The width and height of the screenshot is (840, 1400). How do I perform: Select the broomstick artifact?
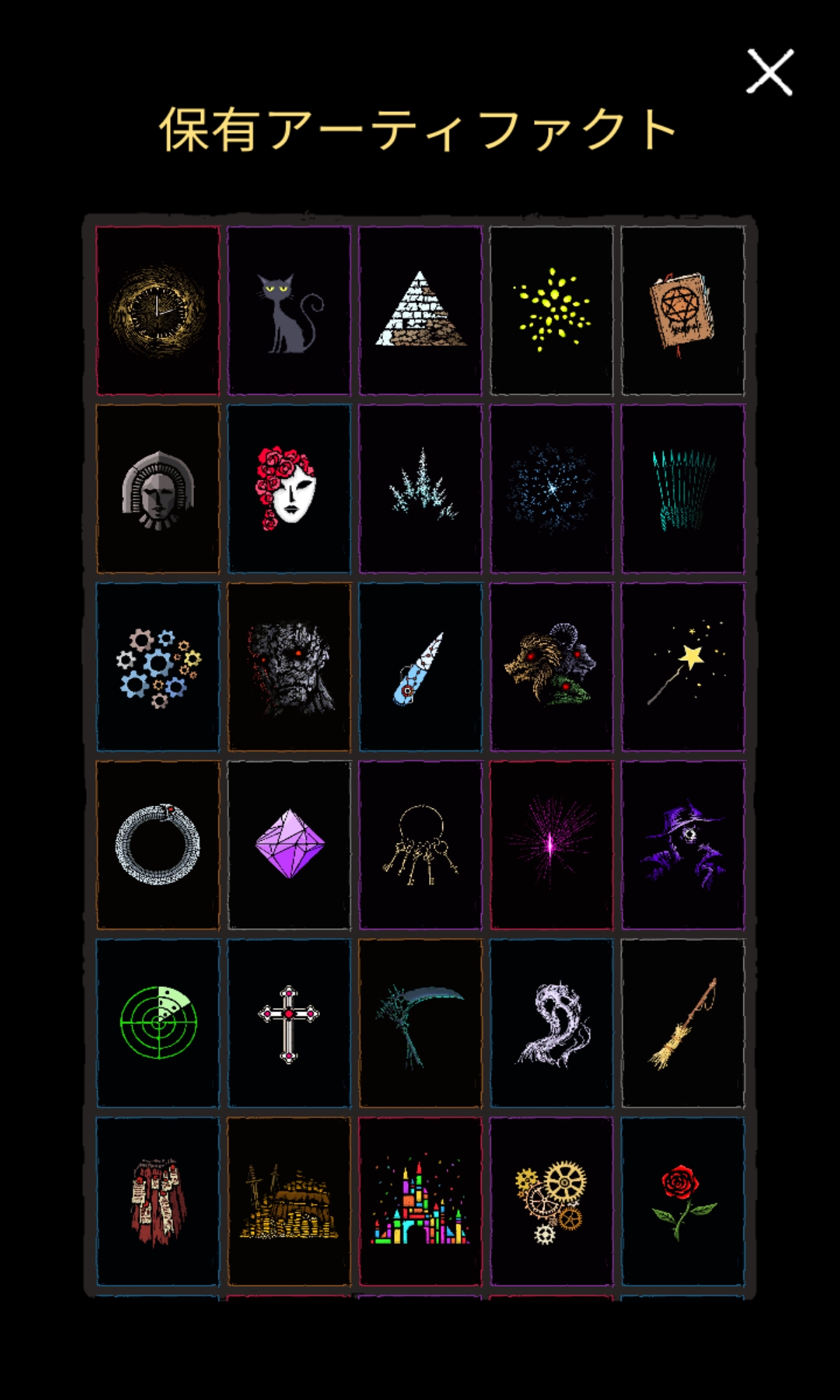pos(682,1023)
